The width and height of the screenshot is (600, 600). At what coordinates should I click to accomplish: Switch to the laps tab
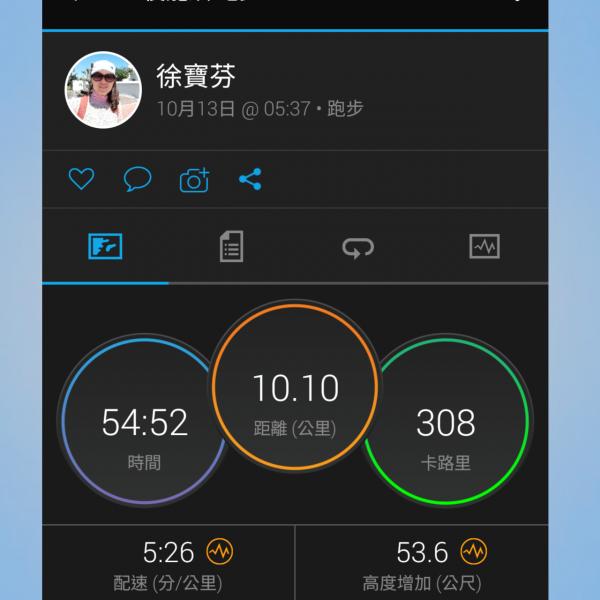click(x=357, y=246)
